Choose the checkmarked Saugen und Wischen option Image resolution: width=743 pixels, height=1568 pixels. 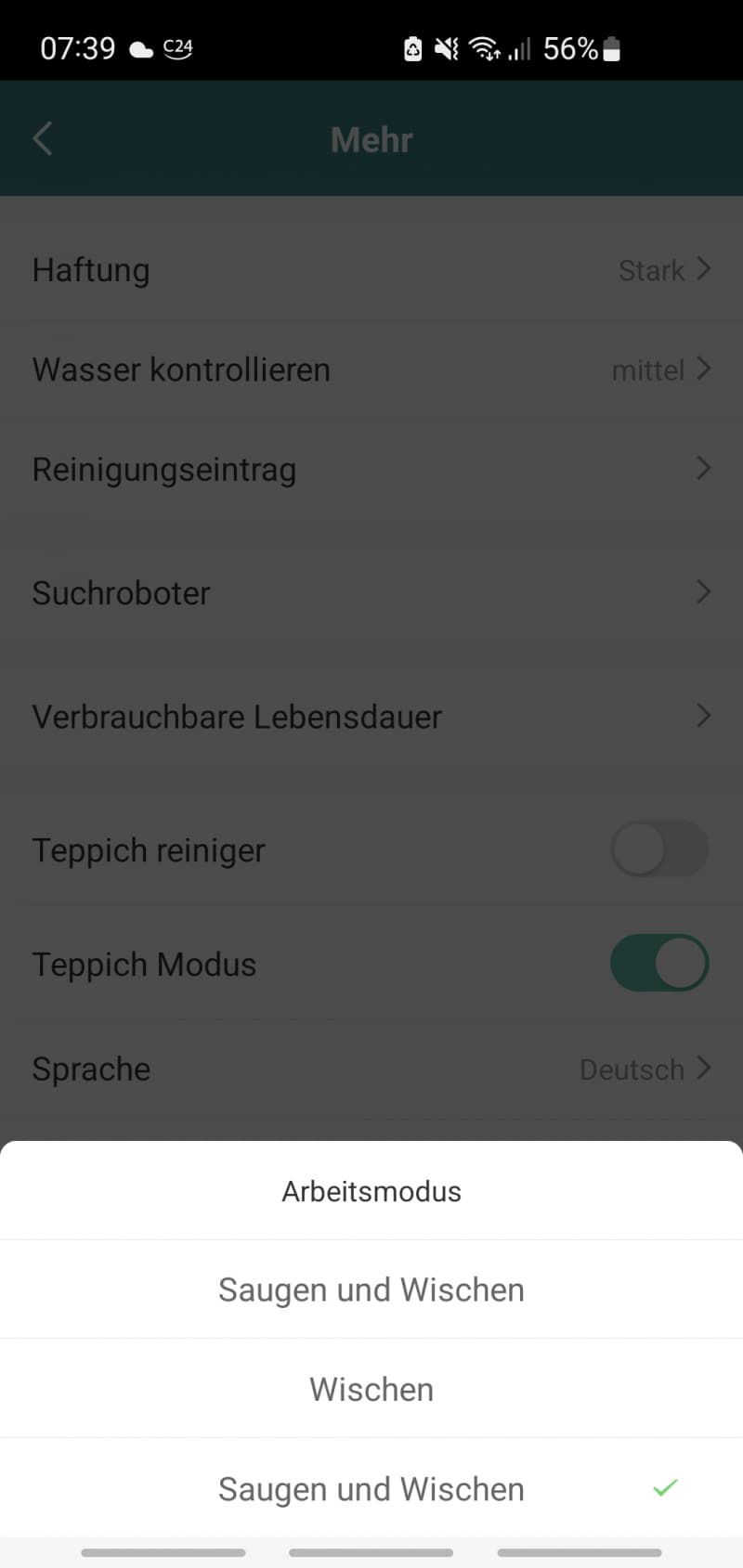click(371, 1488)
